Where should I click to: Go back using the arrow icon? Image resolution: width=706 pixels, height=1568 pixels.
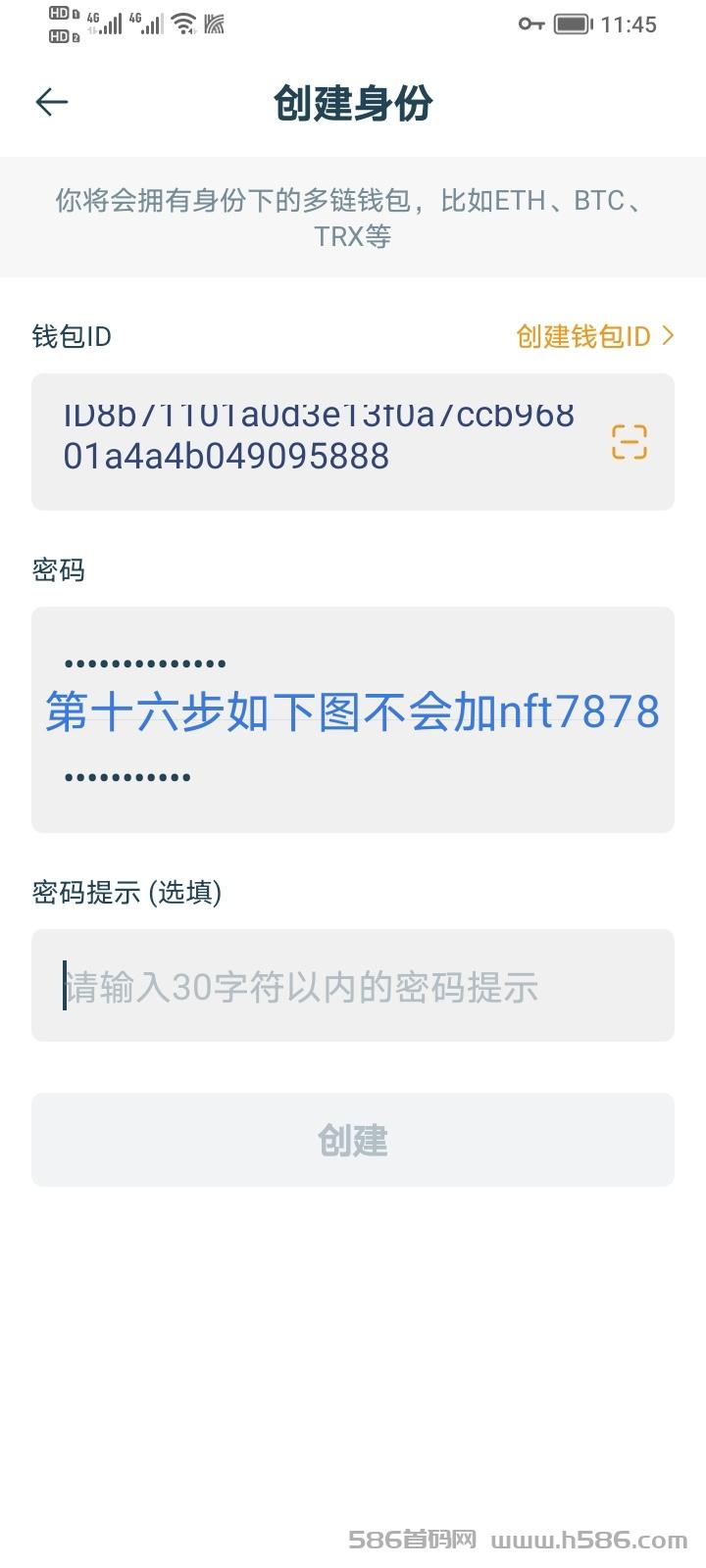coord(52,102)
